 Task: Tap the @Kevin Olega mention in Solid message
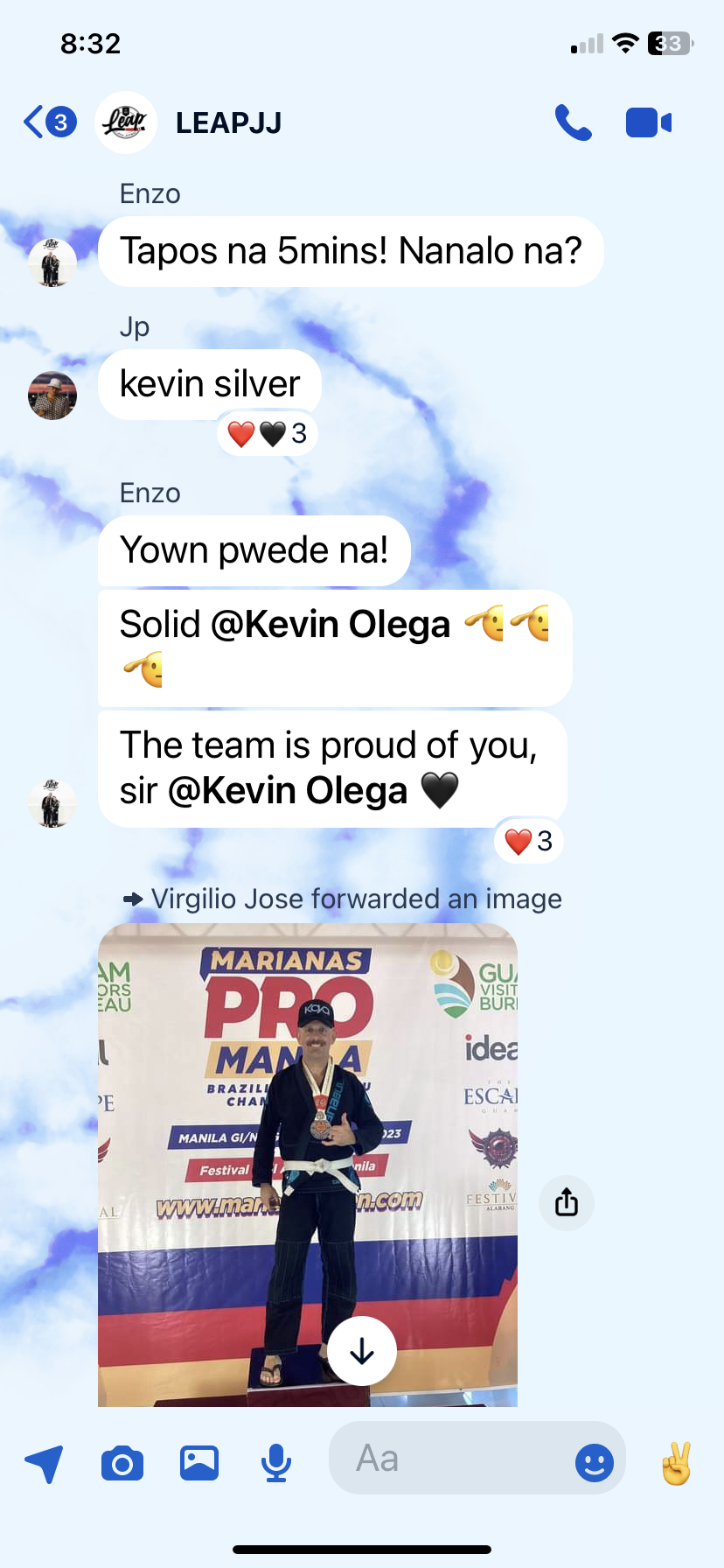coord(331,625)
